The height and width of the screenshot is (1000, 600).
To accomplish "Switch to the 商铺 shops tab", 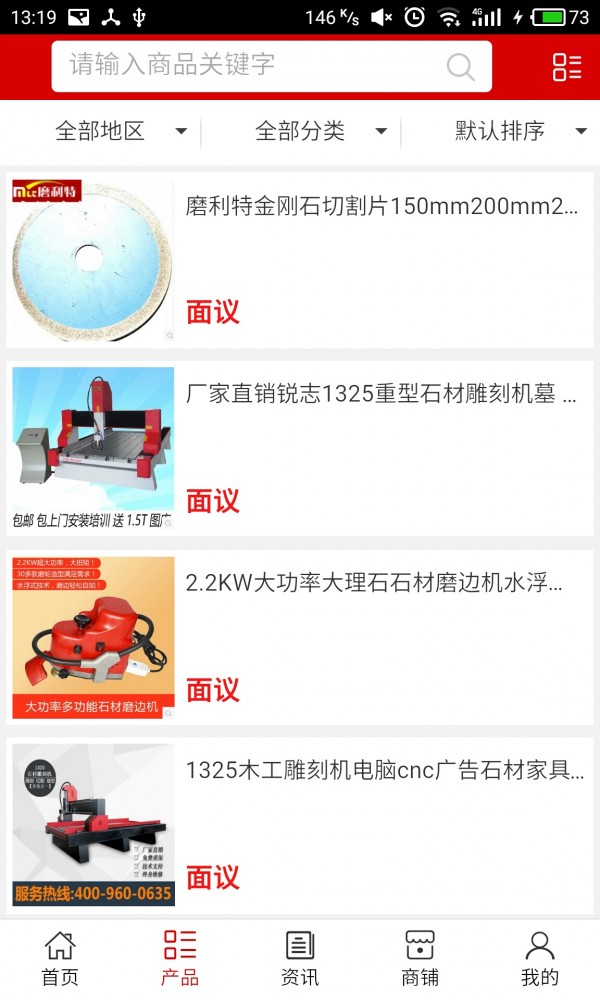I will 420,958.
